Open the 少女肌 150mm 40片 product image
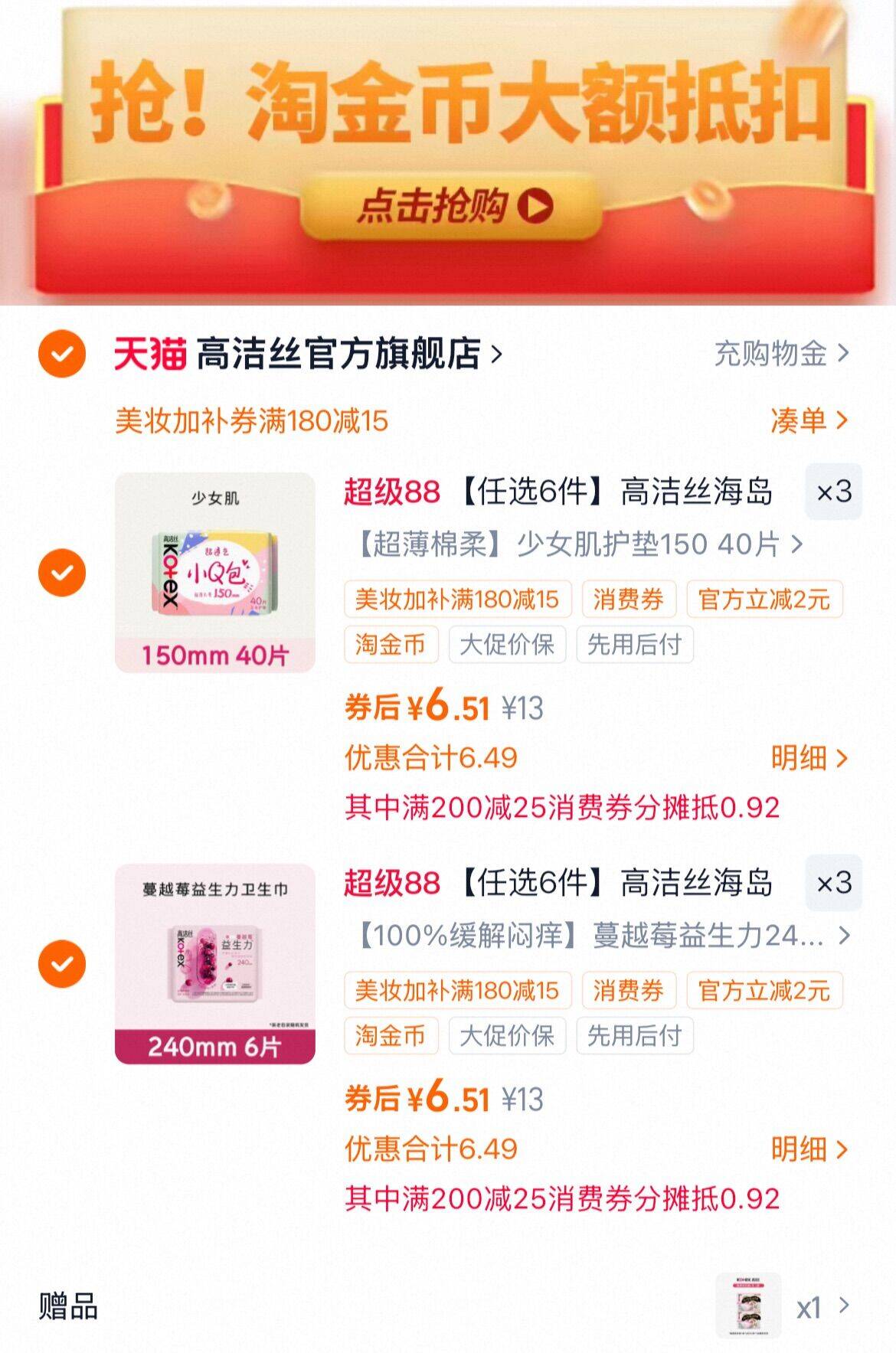The height and width of the screenshot is (1353, 896). (x=215, y=573)
